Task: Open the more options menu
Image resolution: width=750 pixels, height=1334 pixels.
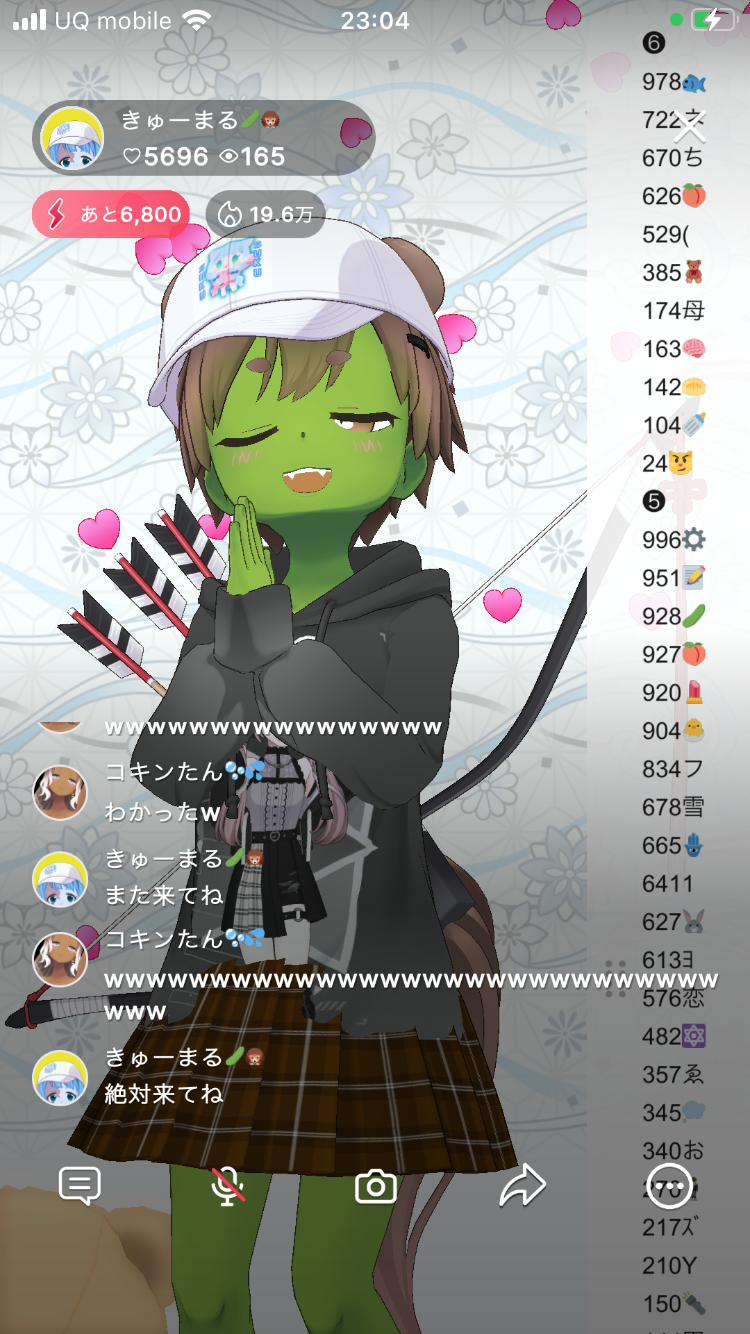Action: (670, 1186)
